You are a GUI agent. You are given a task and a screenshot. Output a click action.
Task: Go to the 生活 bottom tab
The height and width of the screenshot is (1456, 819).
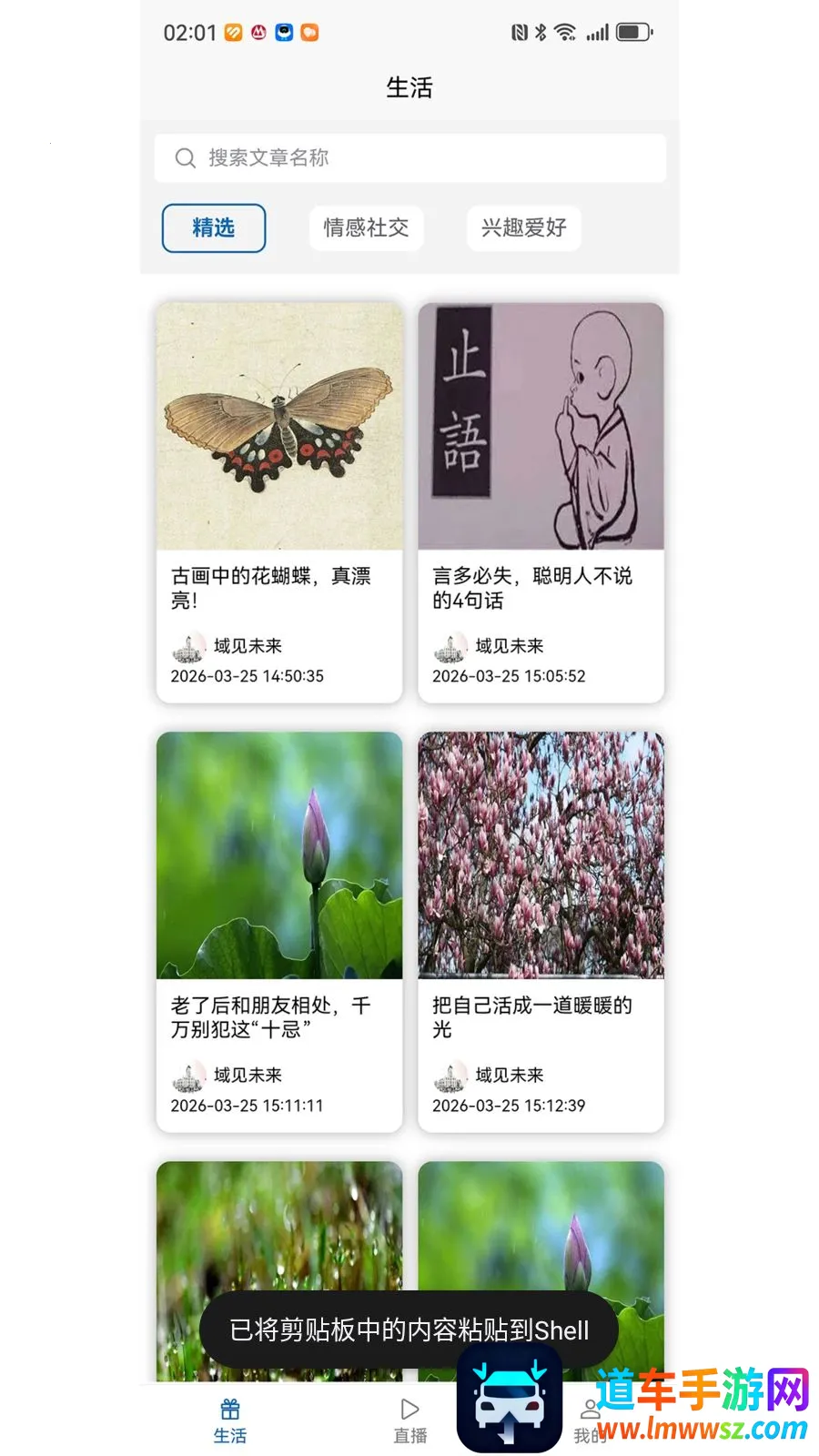(x=230, y=1421)
